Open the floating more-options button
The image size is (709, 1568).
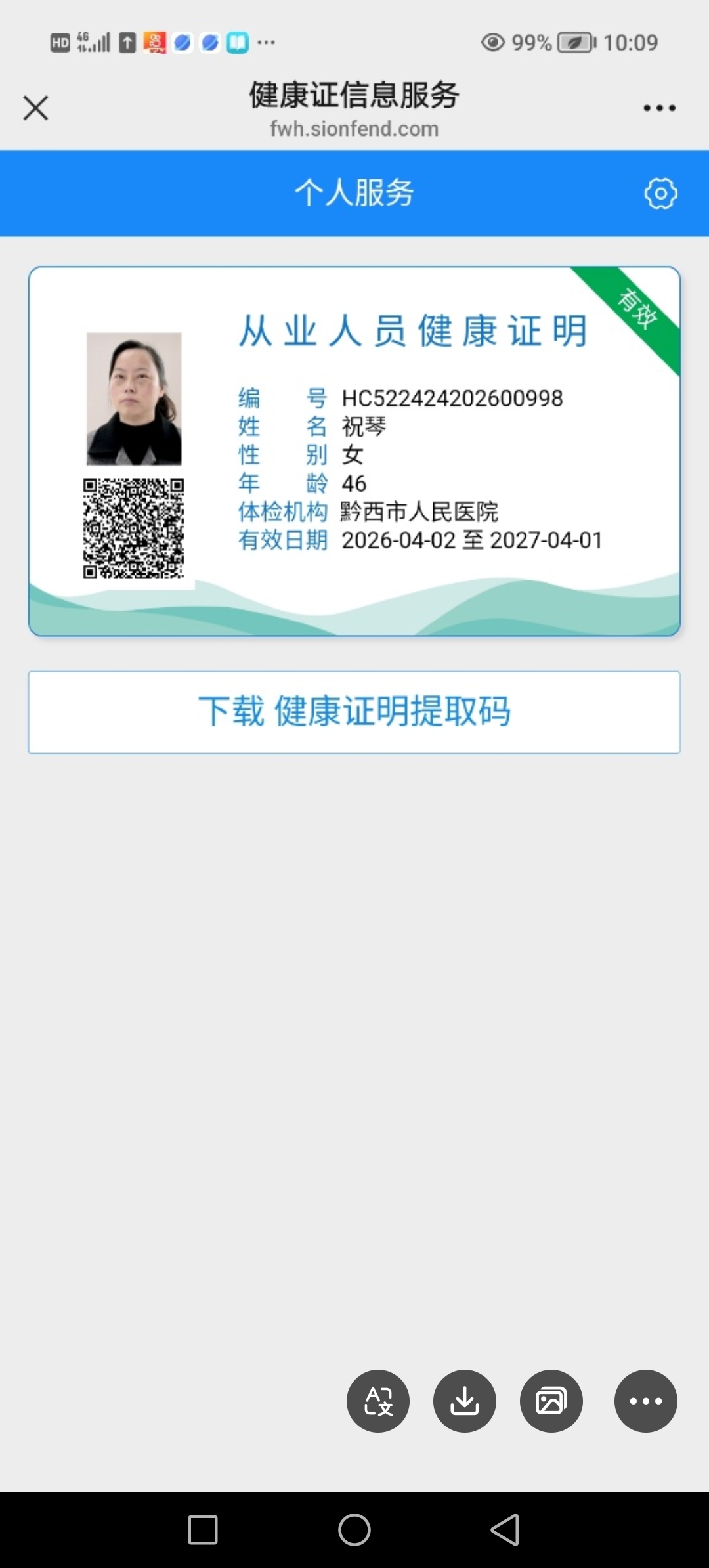pyautogui.click(x=645, y=1401)
